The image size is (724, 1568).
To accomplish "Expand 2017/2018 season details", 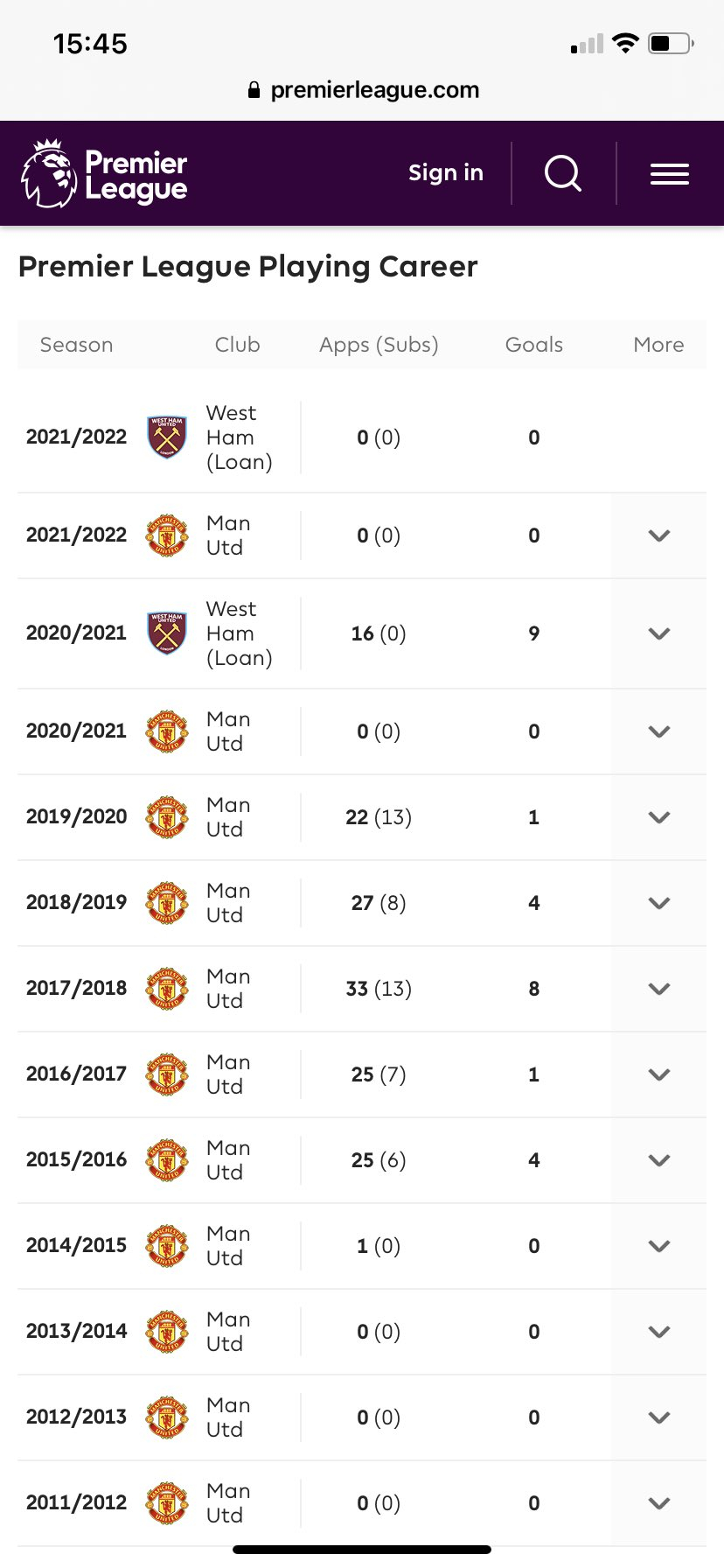I will pos(659,989).
